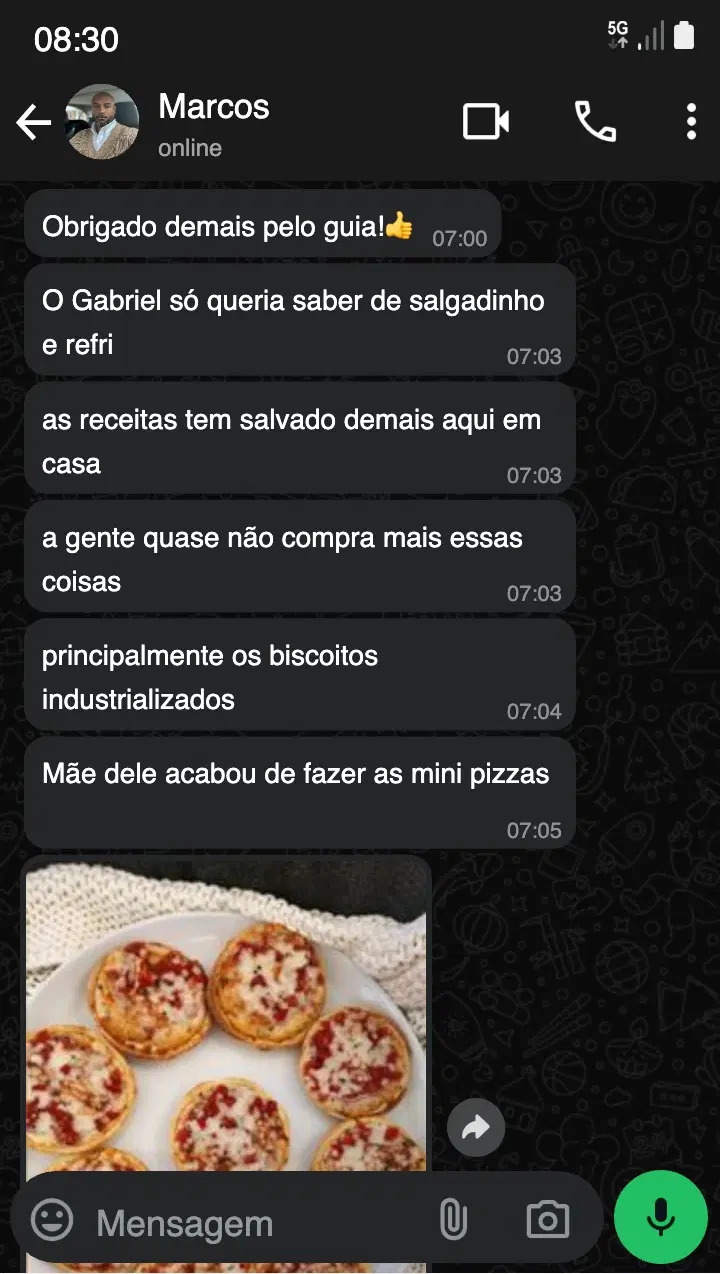Attach a file with the paperclip
This screenshot has width=720, height=1274.
tap(453, 1220)
